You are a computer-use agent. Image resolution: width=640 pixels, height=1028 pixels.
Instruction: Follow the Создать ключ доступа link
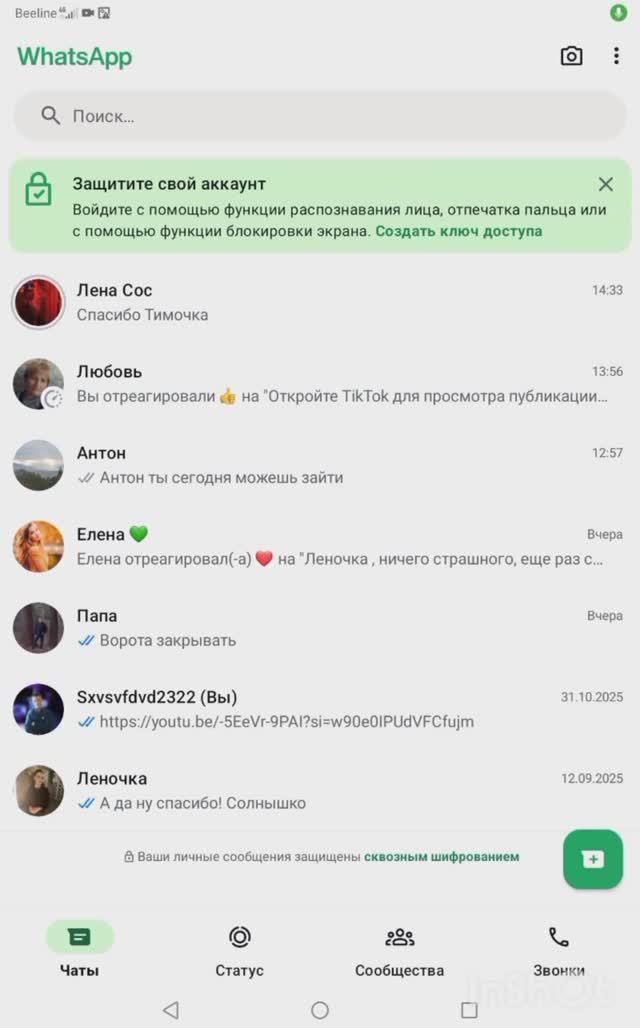click(x=458, y=231)
